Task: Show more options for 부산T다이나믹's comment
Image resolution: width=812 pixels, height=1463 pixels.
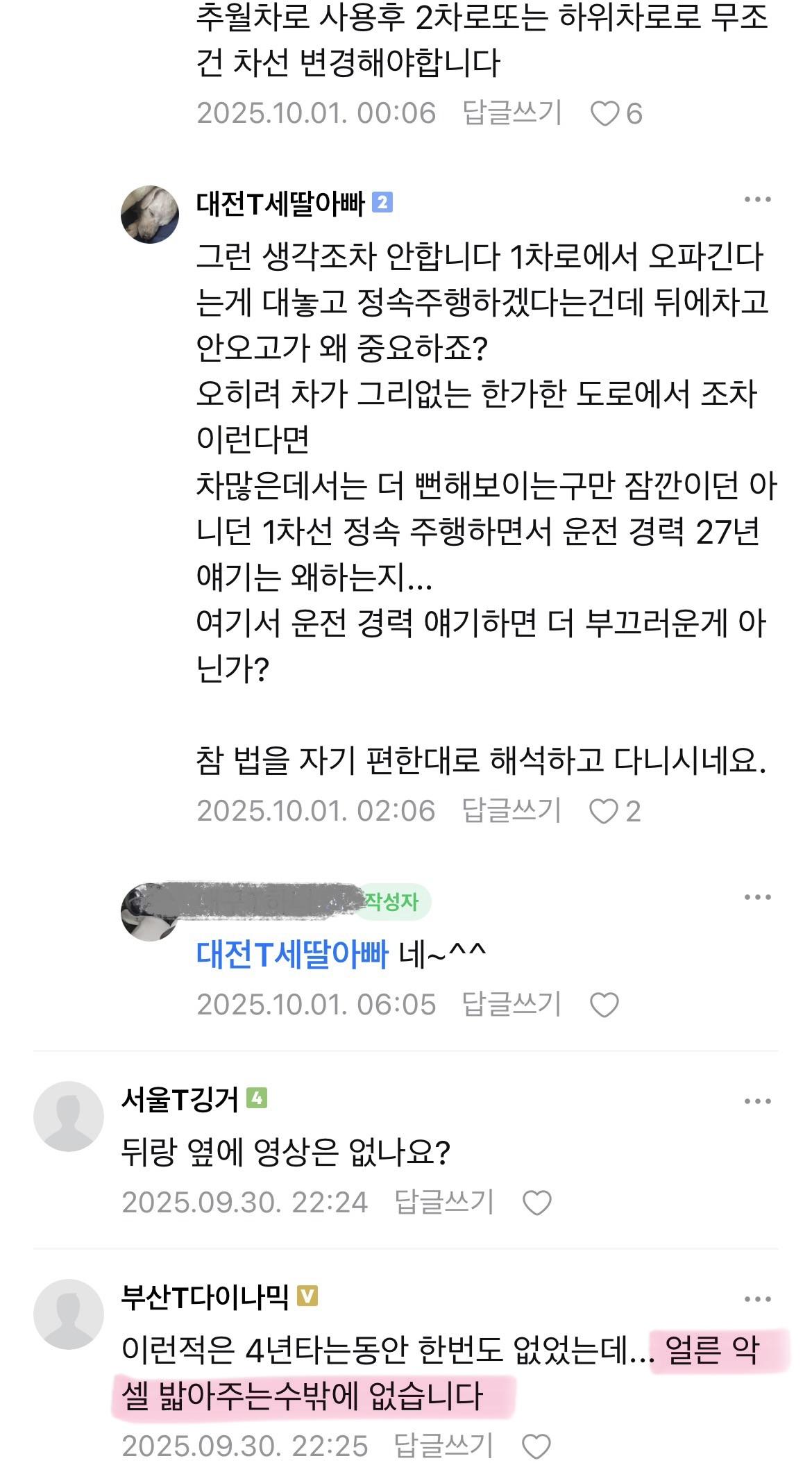Action: point(757,1299)
